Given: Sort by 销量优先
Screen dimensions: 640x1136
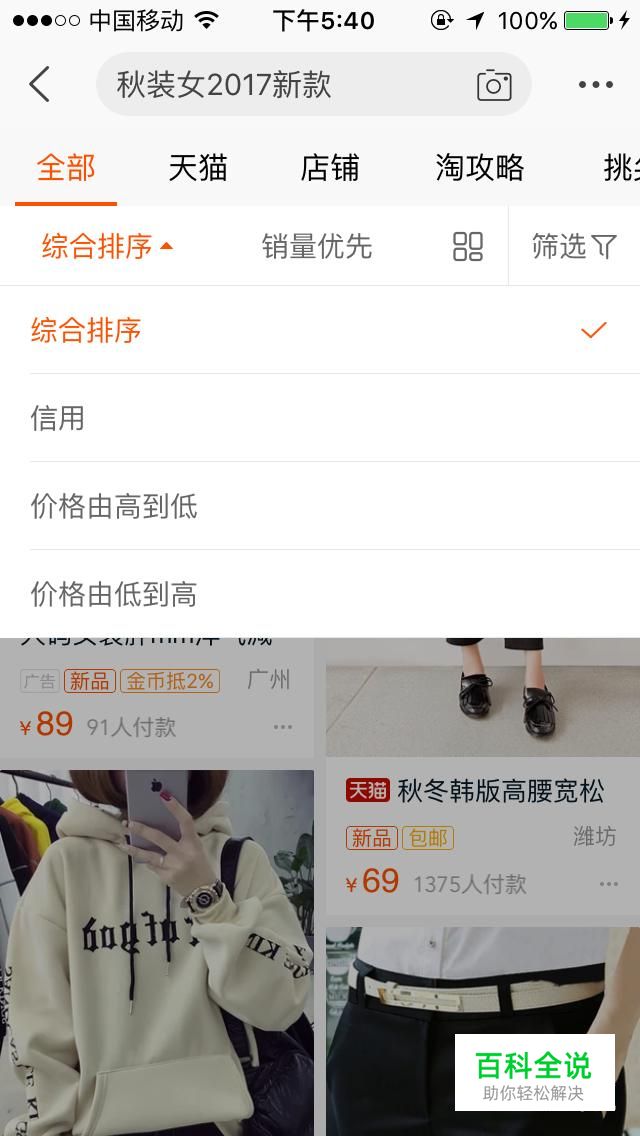Looking at the screenshot, I should (317, 246).
